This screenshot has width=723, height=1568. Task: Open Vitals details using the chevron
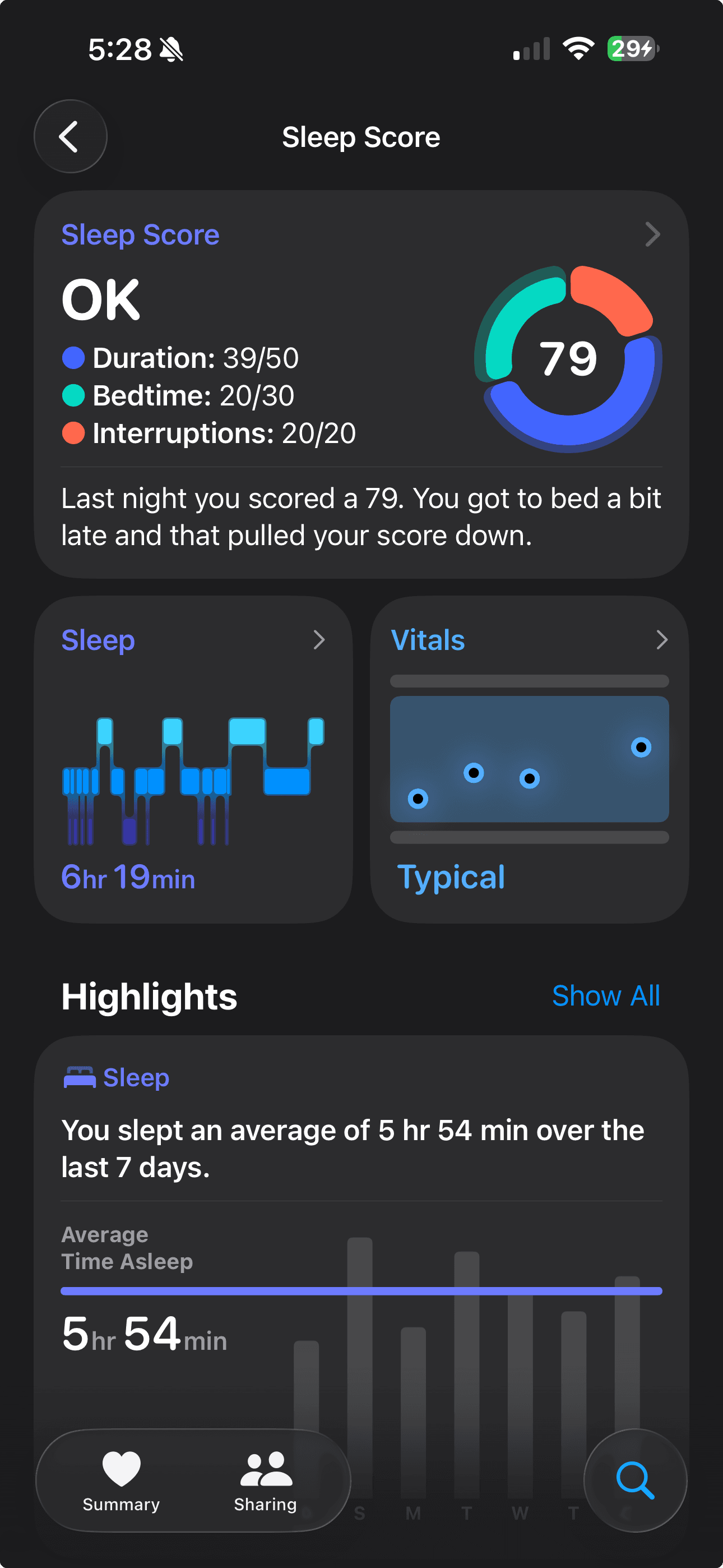pos(662,640)
